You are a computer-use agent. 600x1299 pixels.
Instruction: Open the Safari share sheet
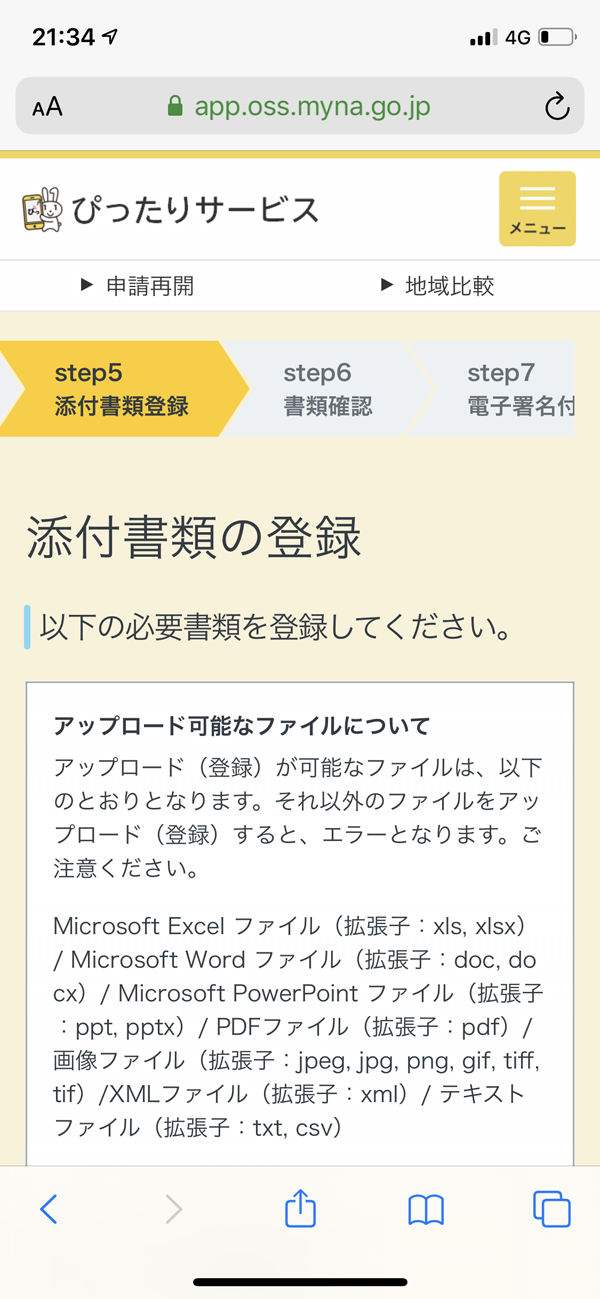point(300,1209)
